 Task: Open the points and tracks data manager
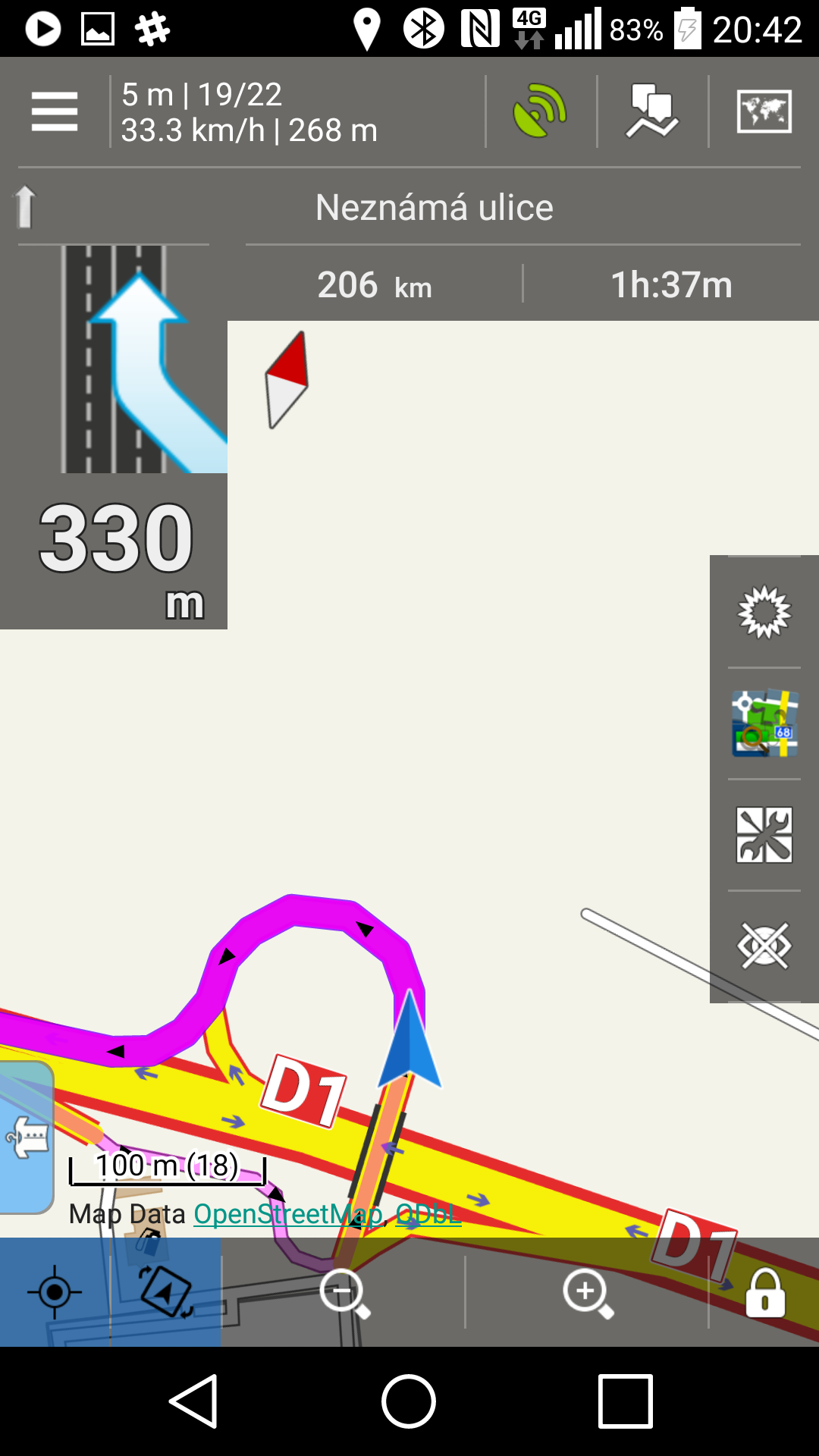point(652,112)
